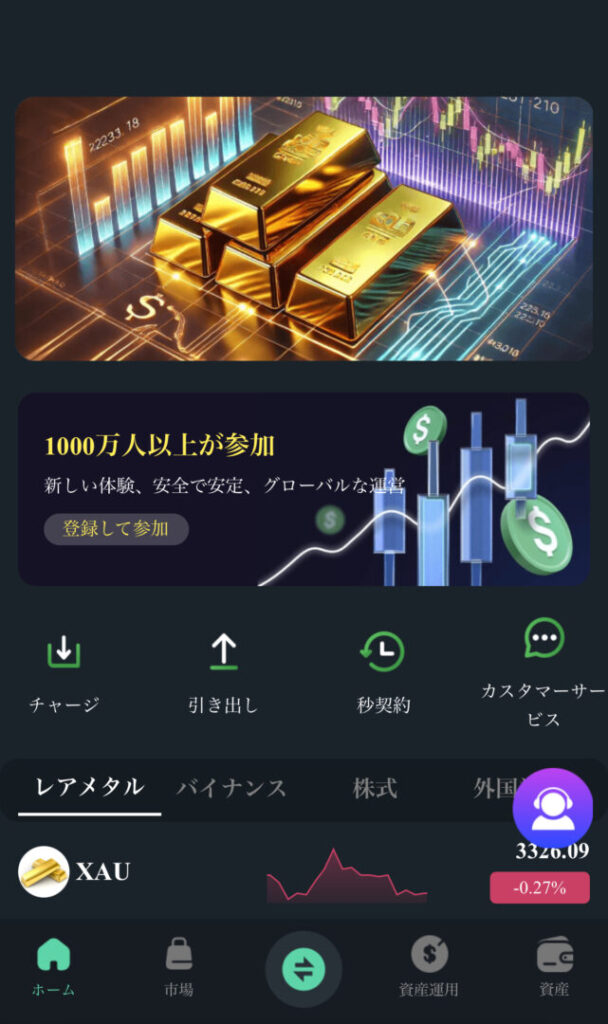This screenshot has height=1024, width=608.
Task: Tap the center trade swap button
Action: [303, 968]
